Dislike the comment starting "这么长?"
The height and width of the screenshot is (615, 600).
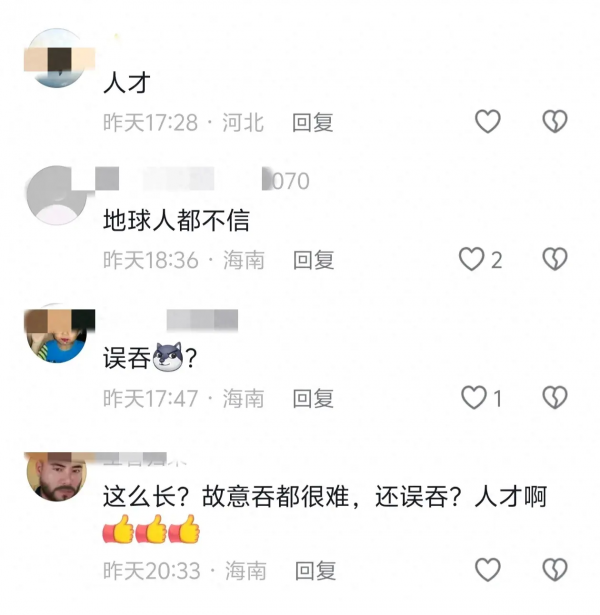pyautogui.click(x=555, y=571)
